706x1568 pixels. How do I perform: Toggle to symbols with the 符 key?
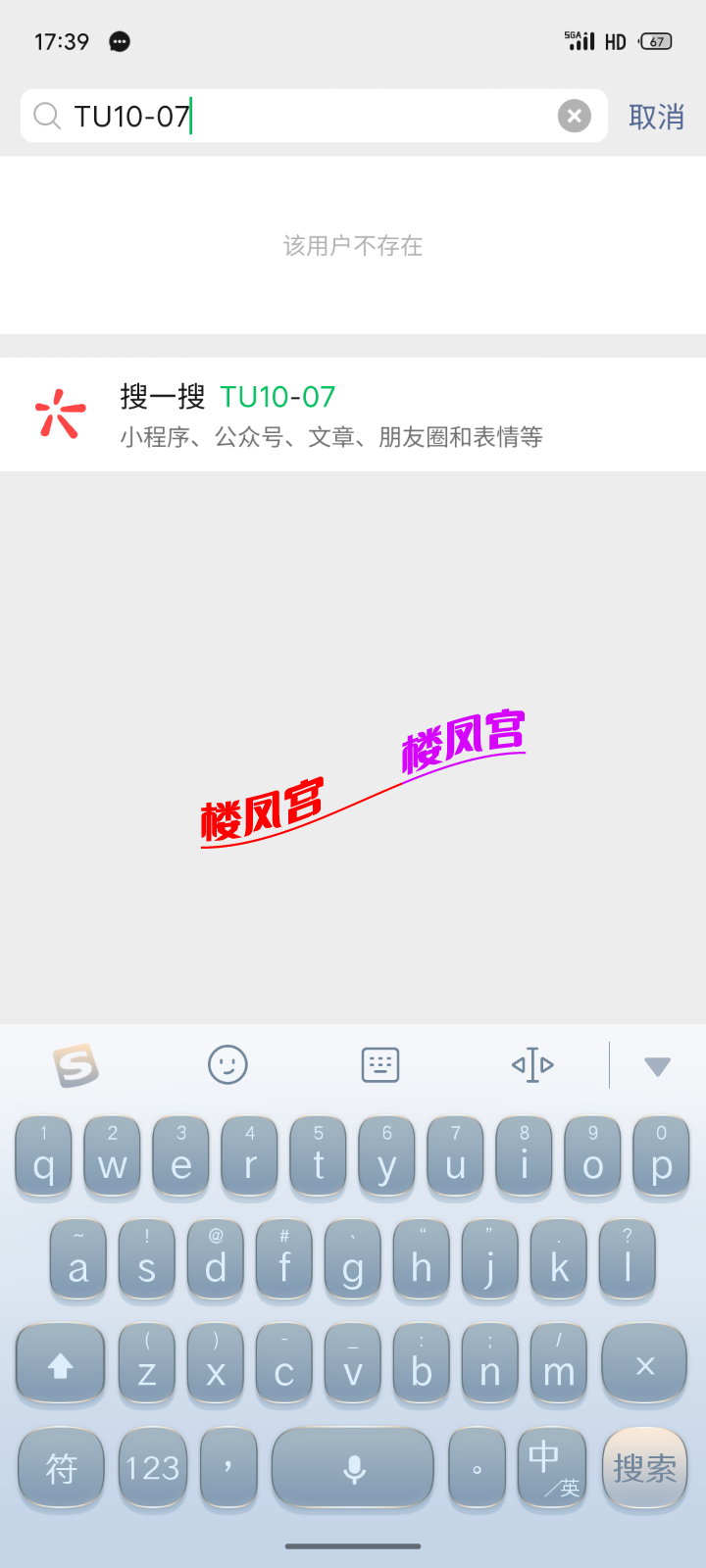pyautogui.click(x=60, y=1468)
